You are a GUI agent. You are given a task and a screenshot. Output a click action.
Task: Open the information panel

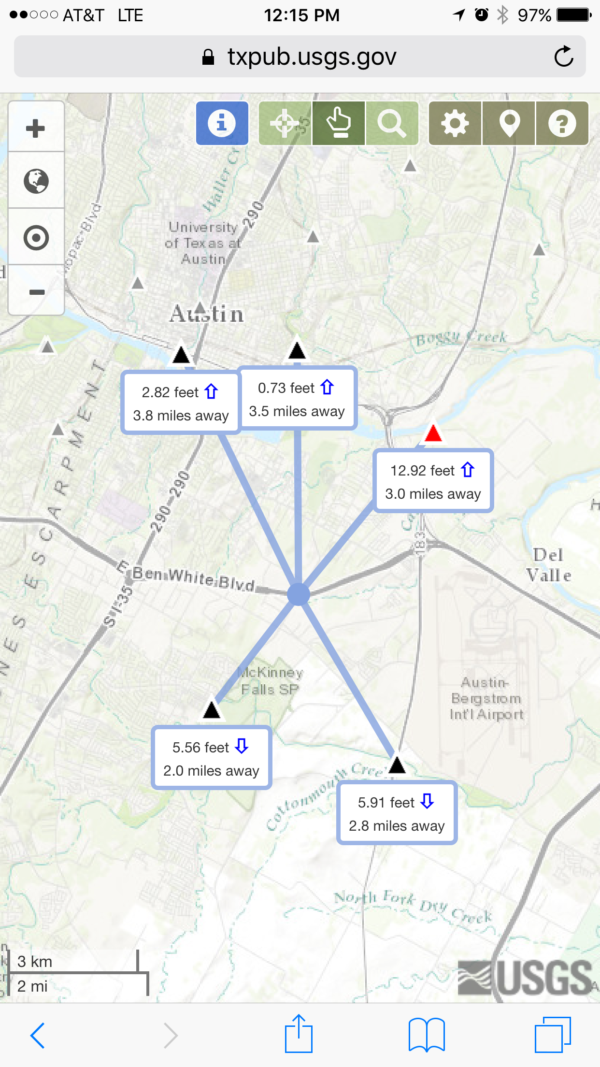[222, 124]
